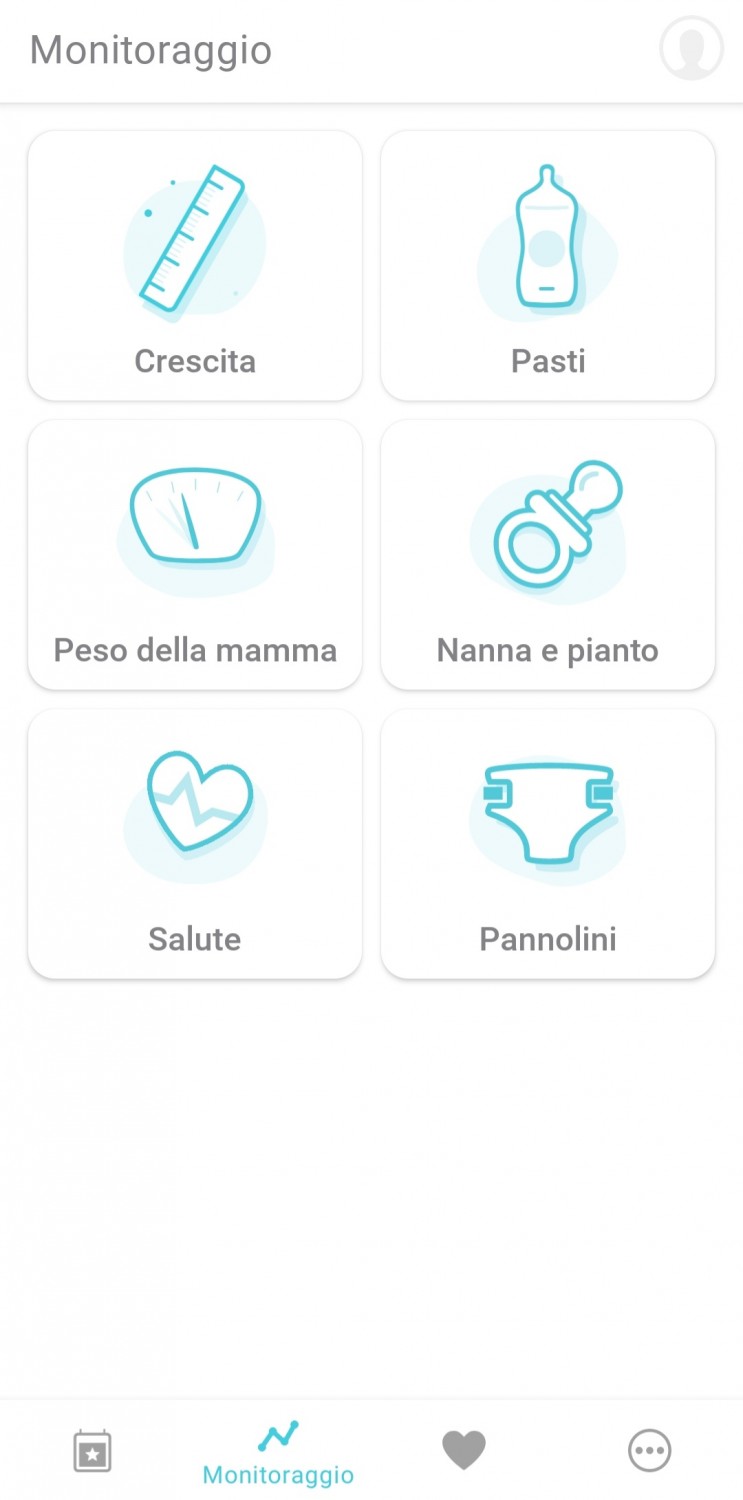Viewport: 743px width, 1500px height.
Task: Switch to the calendar tab
Action: (93, 1450)
